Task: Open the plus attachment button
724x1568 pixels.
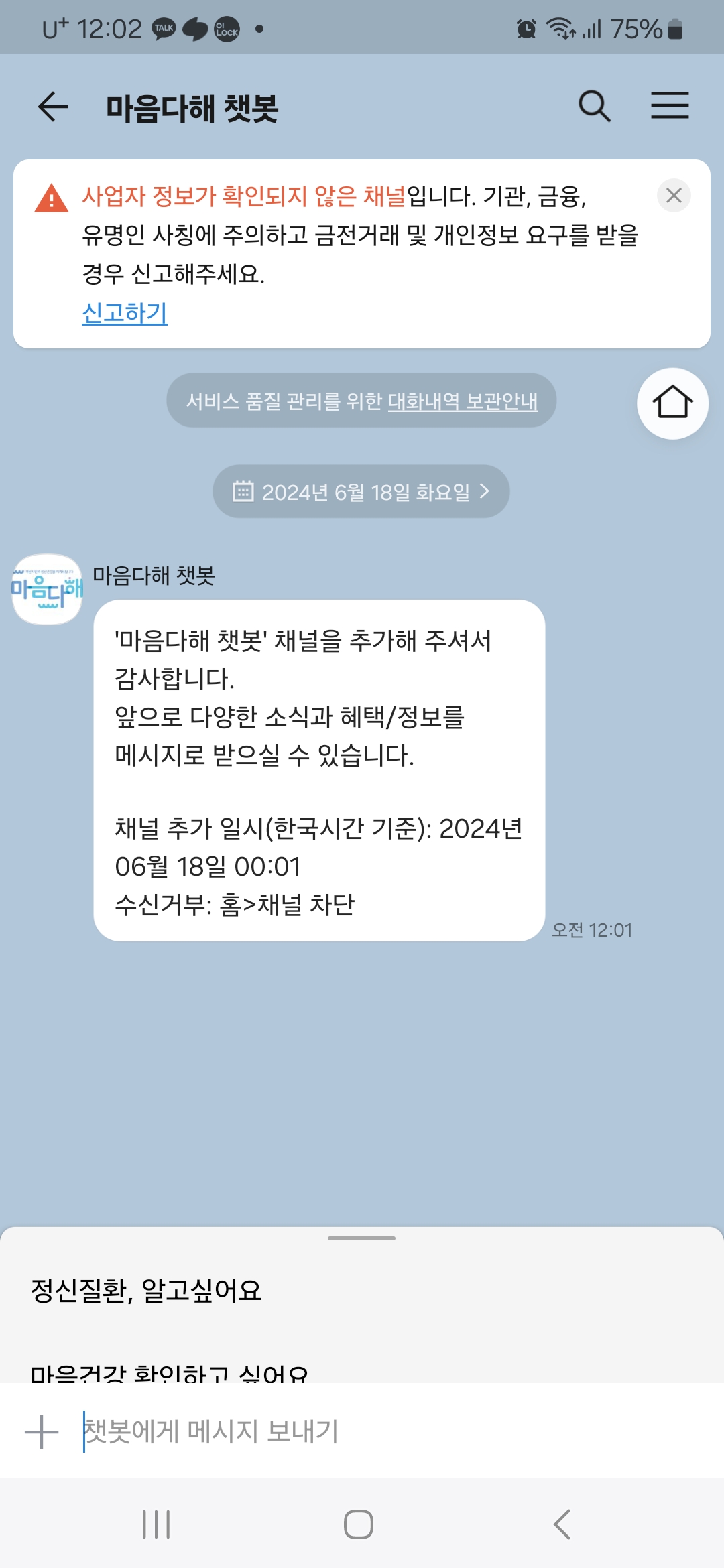Action: pyautogui.click(x=42, y=1432)
